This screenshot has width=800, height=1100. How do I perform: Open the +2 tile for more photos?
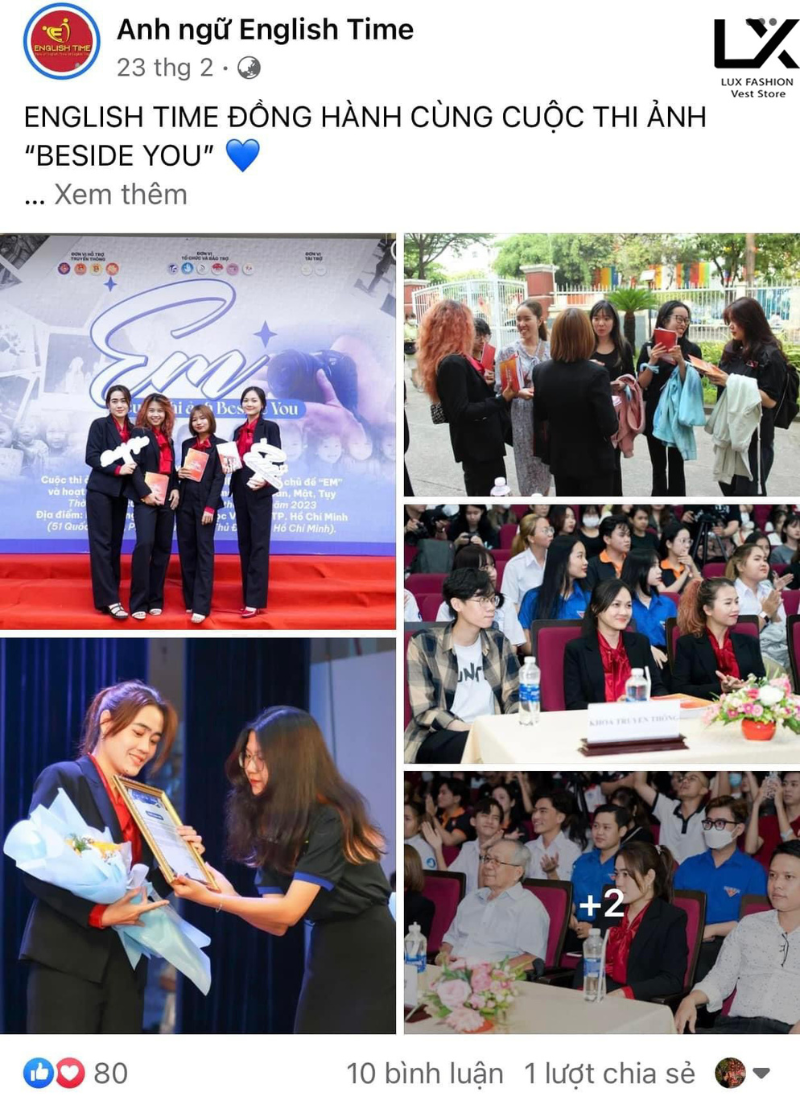click(x=601, y=902)
